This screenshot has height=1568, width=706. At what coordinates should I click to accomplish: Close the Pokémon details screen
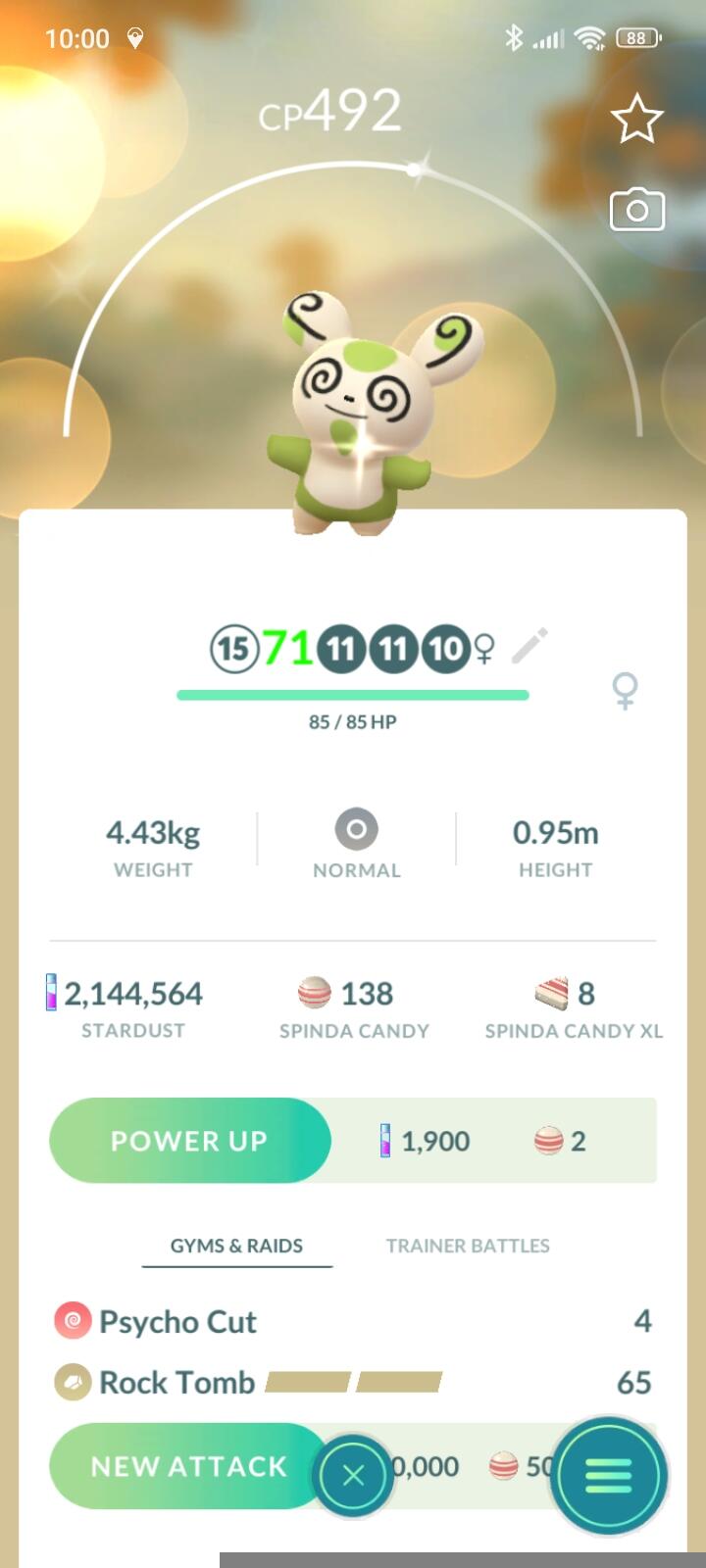[353, 1475]
